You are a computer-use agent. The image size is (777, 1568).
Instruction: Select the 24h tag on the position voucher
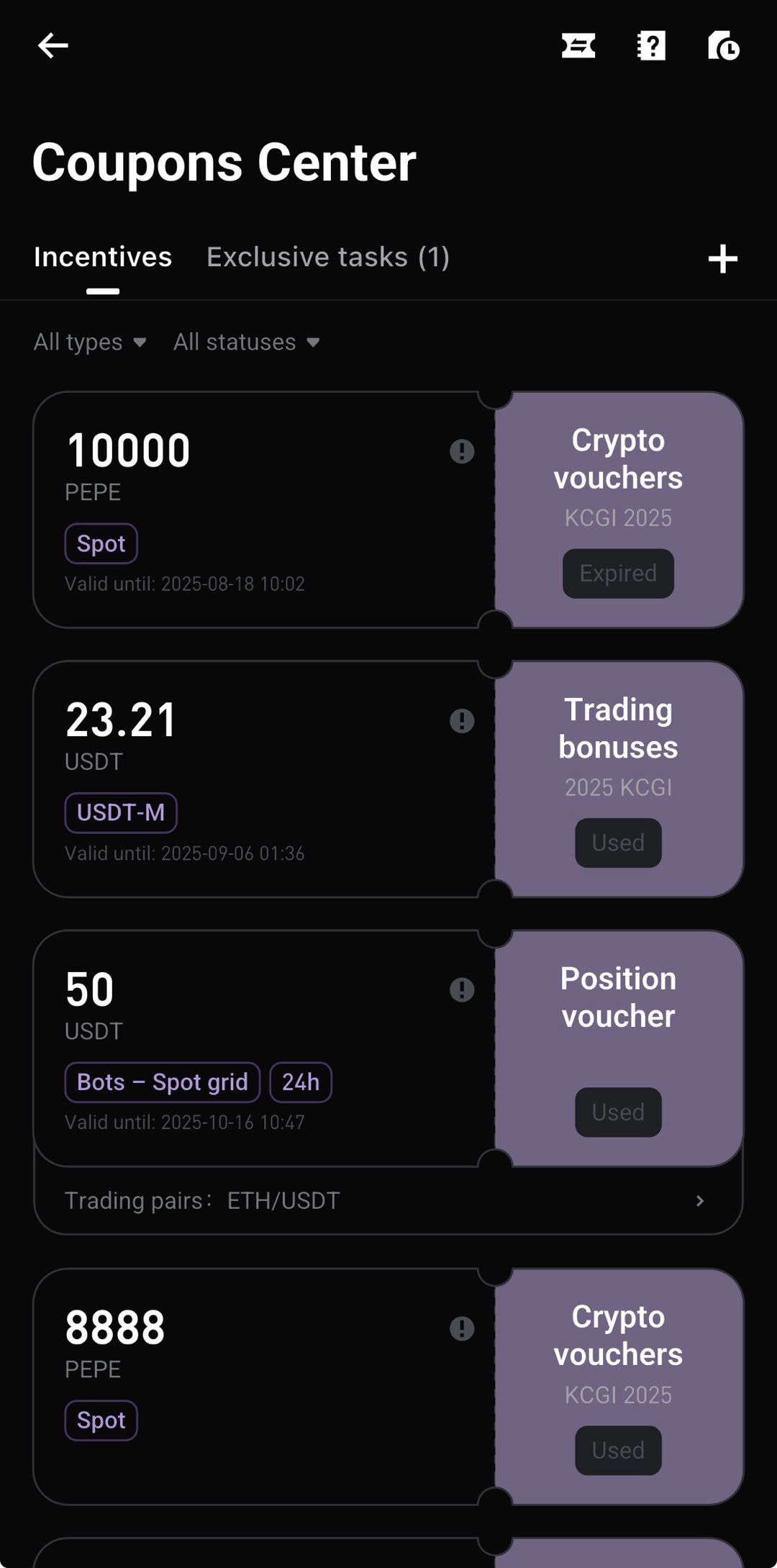click(300, 1082)
